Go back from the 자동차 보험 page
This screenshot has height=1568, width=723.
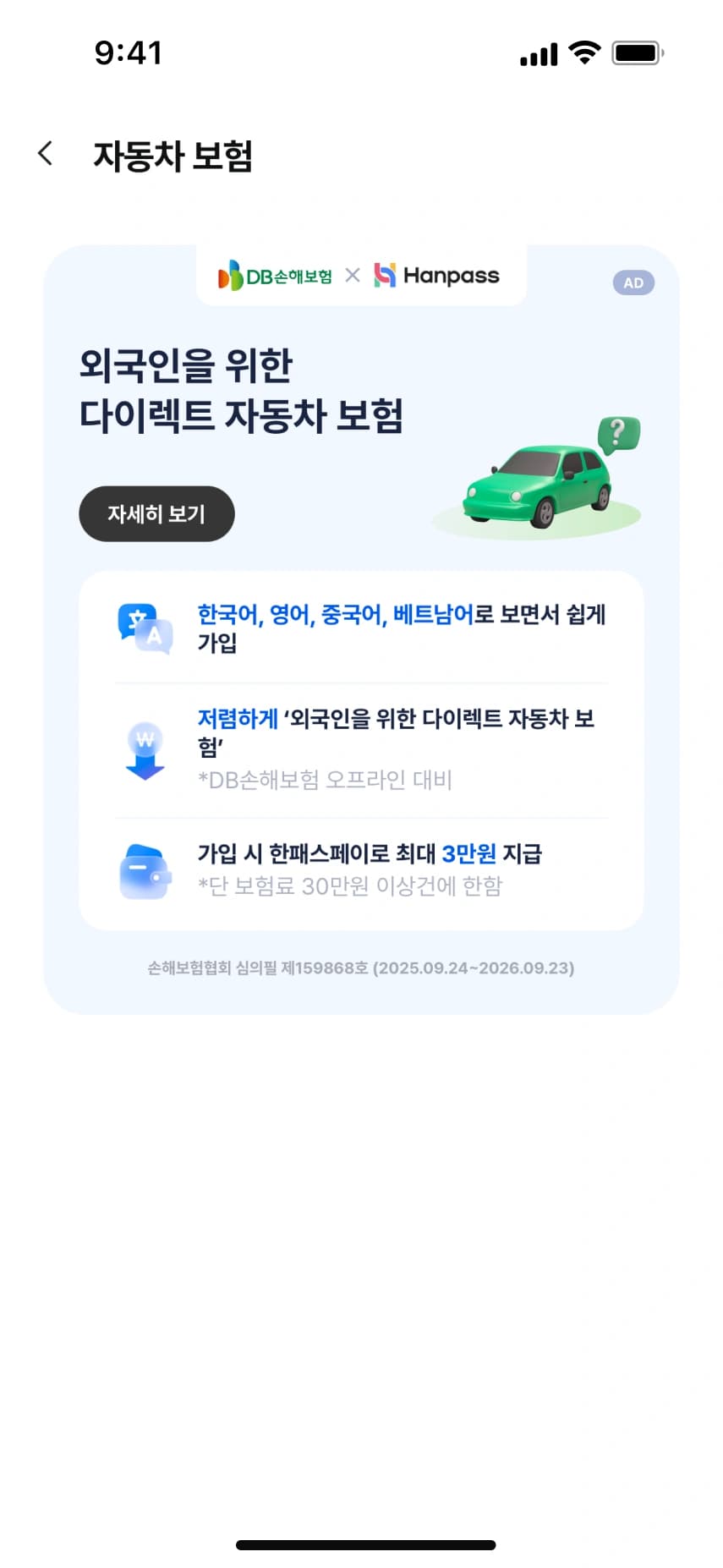coord(46,154)
